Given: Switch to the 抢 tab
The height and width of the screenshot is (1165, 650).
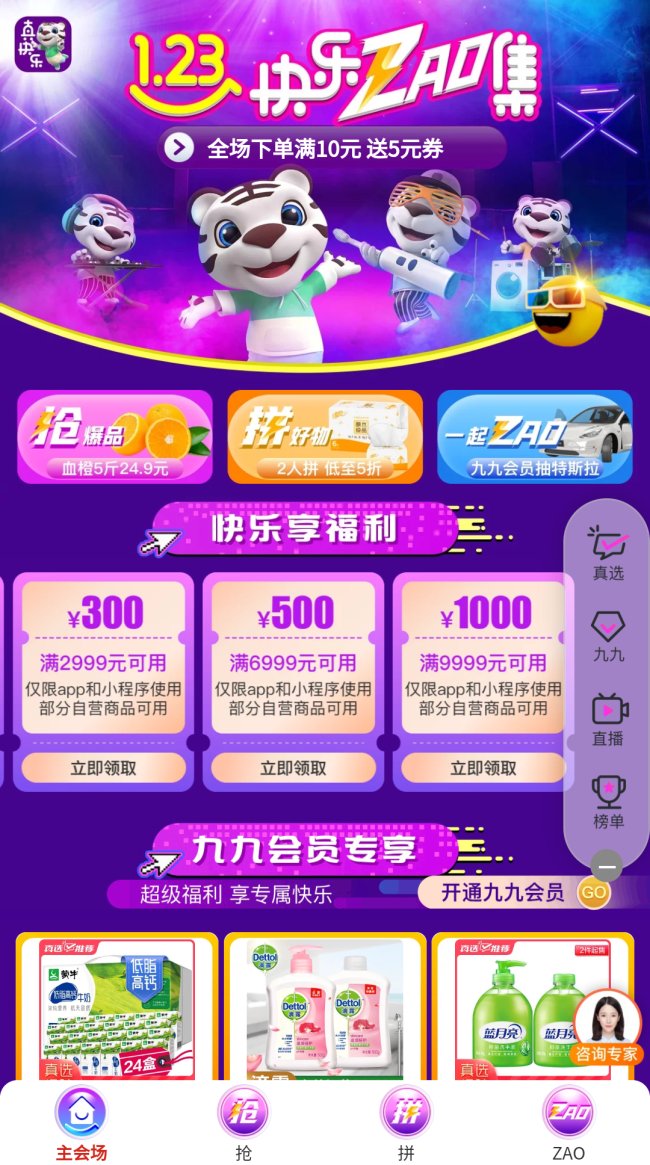Looking at the screenshot, I should (x=243, y=1123).
